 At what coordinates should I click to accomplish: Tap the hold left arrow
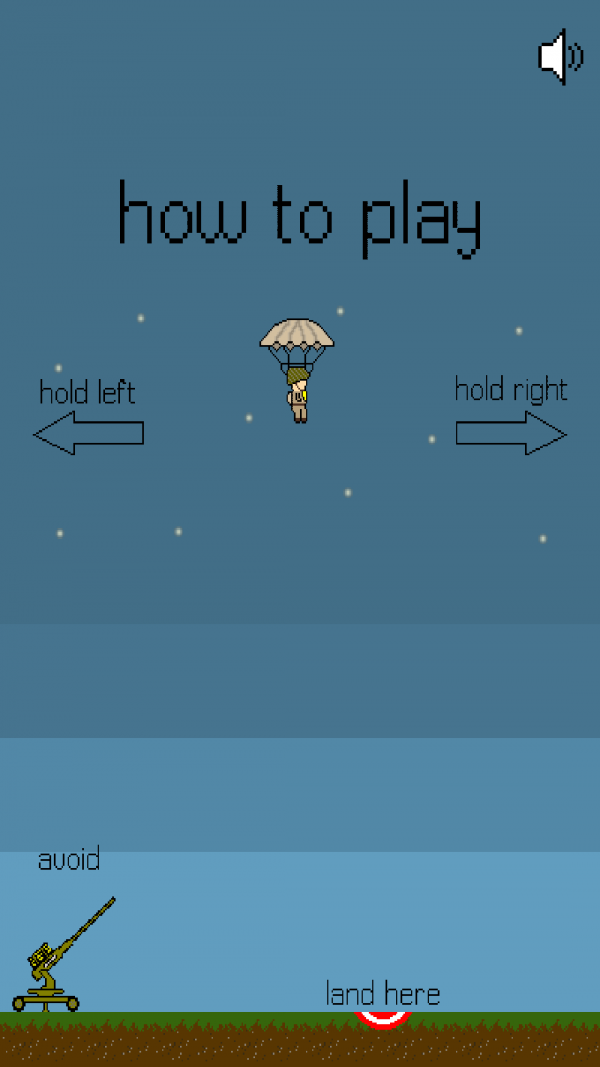click(x=88, y=433)
